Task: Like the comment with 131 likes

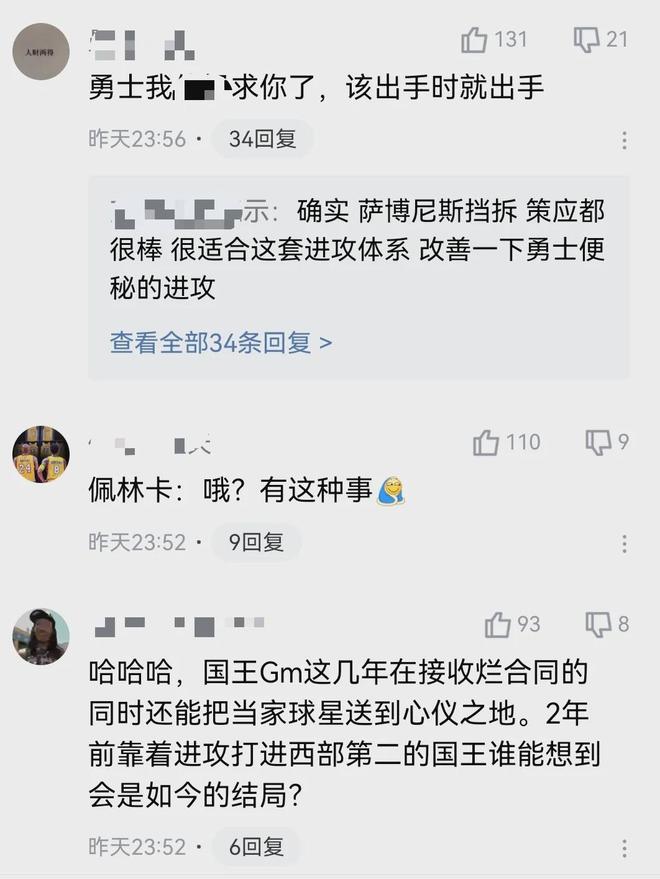Action: coord(474,39)
